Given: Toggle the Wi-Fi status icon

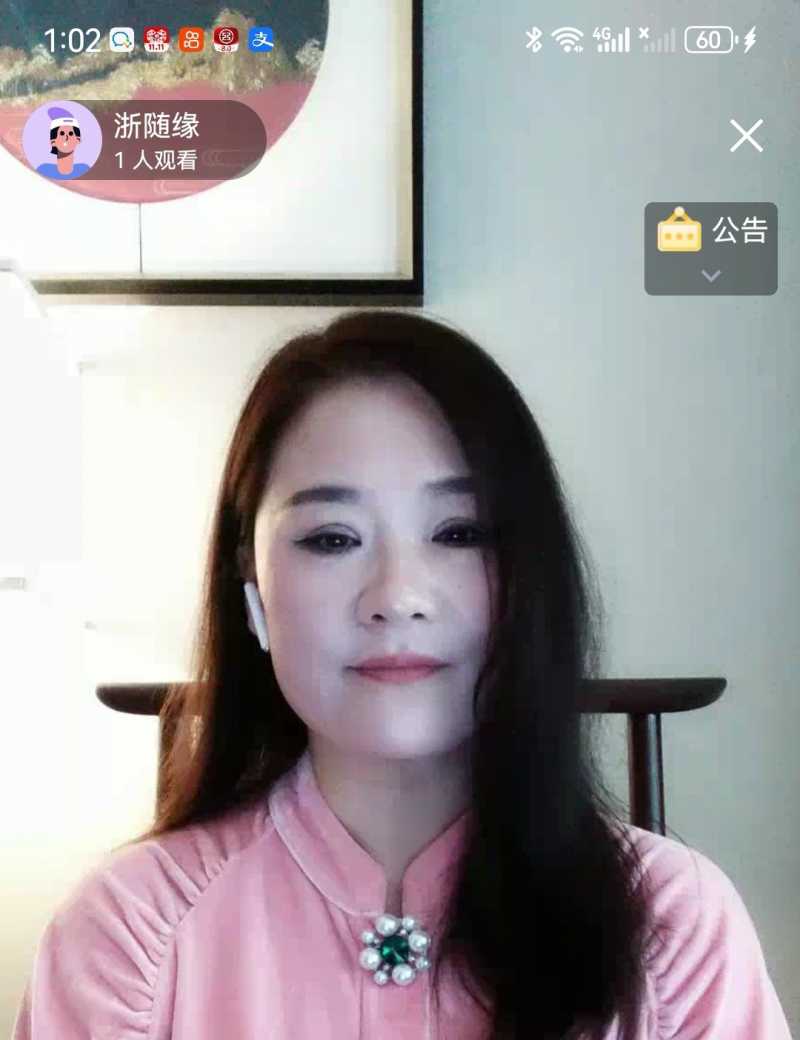Looking at the screenshot, I should (566, 38).
